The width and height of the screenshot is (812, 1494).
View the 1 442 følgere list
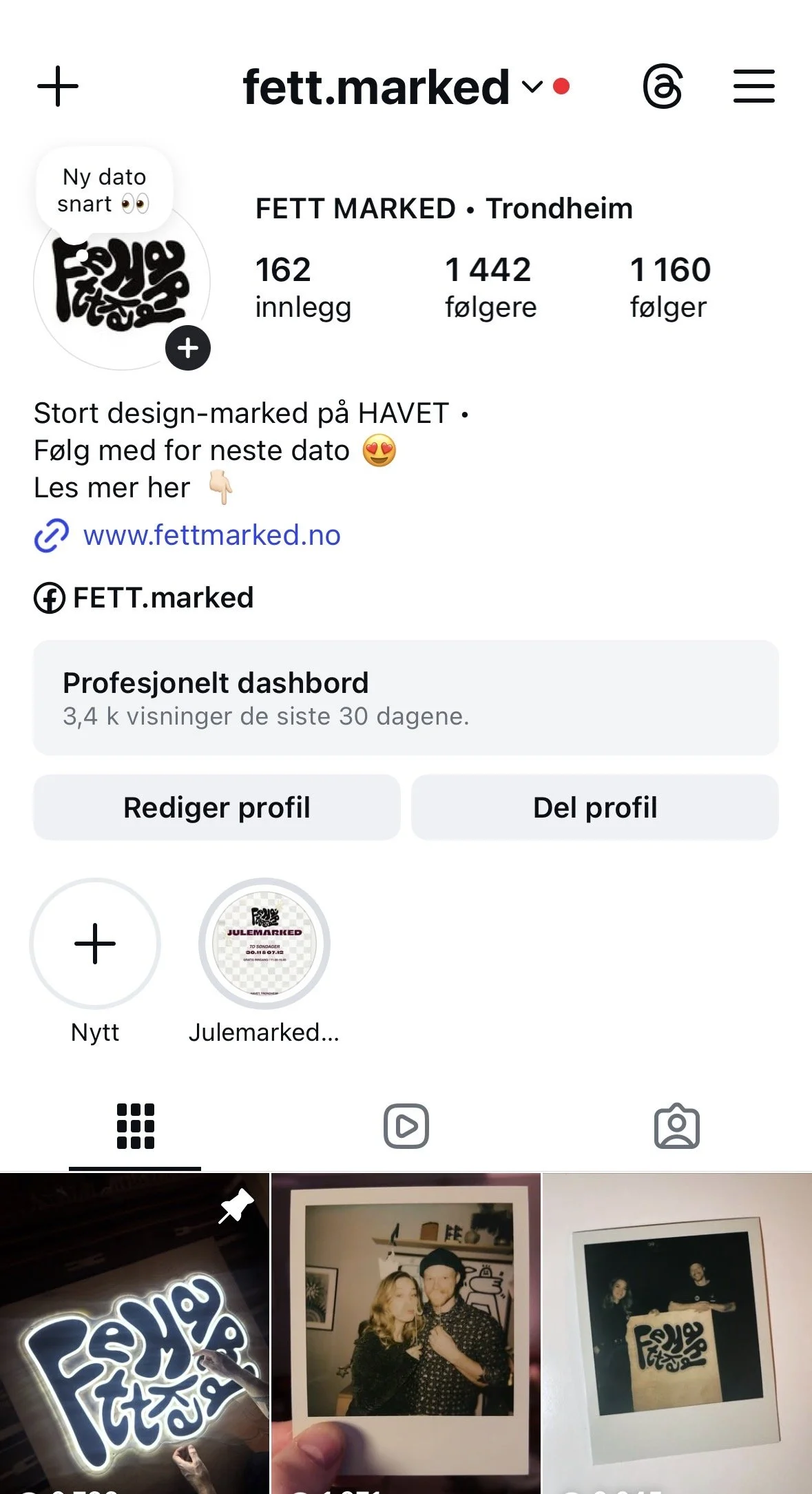[x=490, y=287]
